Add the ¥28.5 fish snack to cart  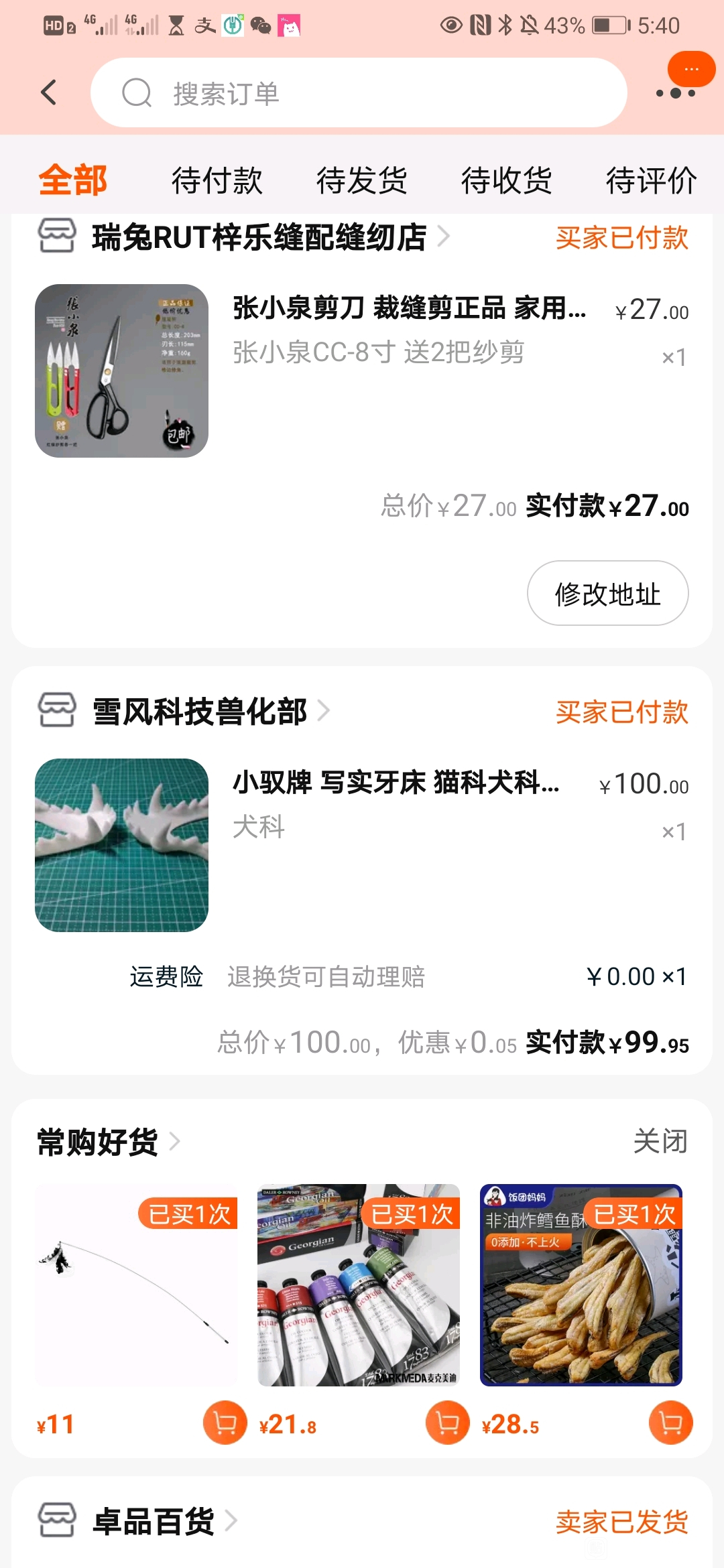point(670,1423)
